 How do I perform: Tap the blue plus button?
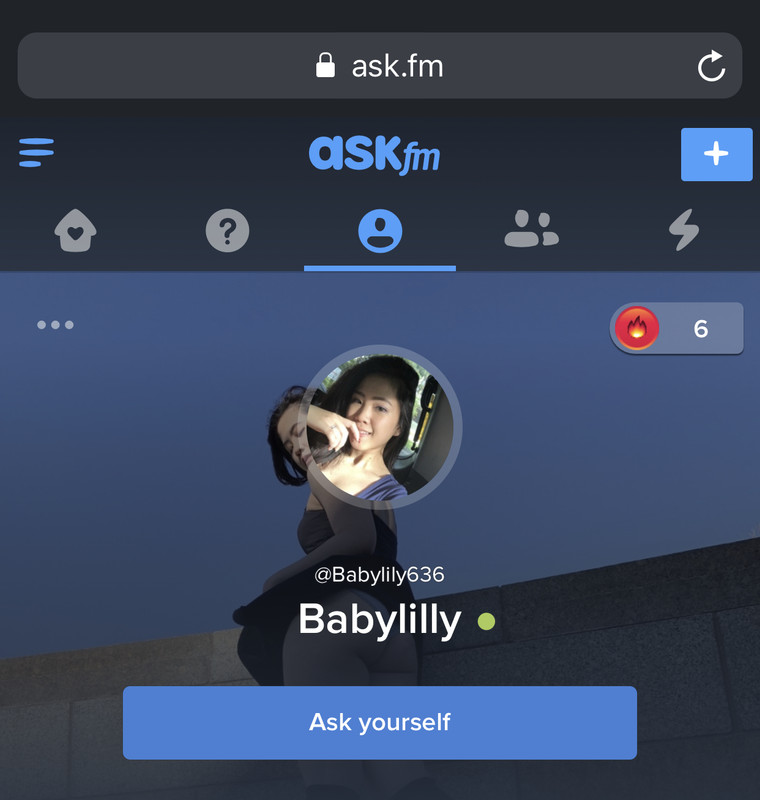pos(716,155)
